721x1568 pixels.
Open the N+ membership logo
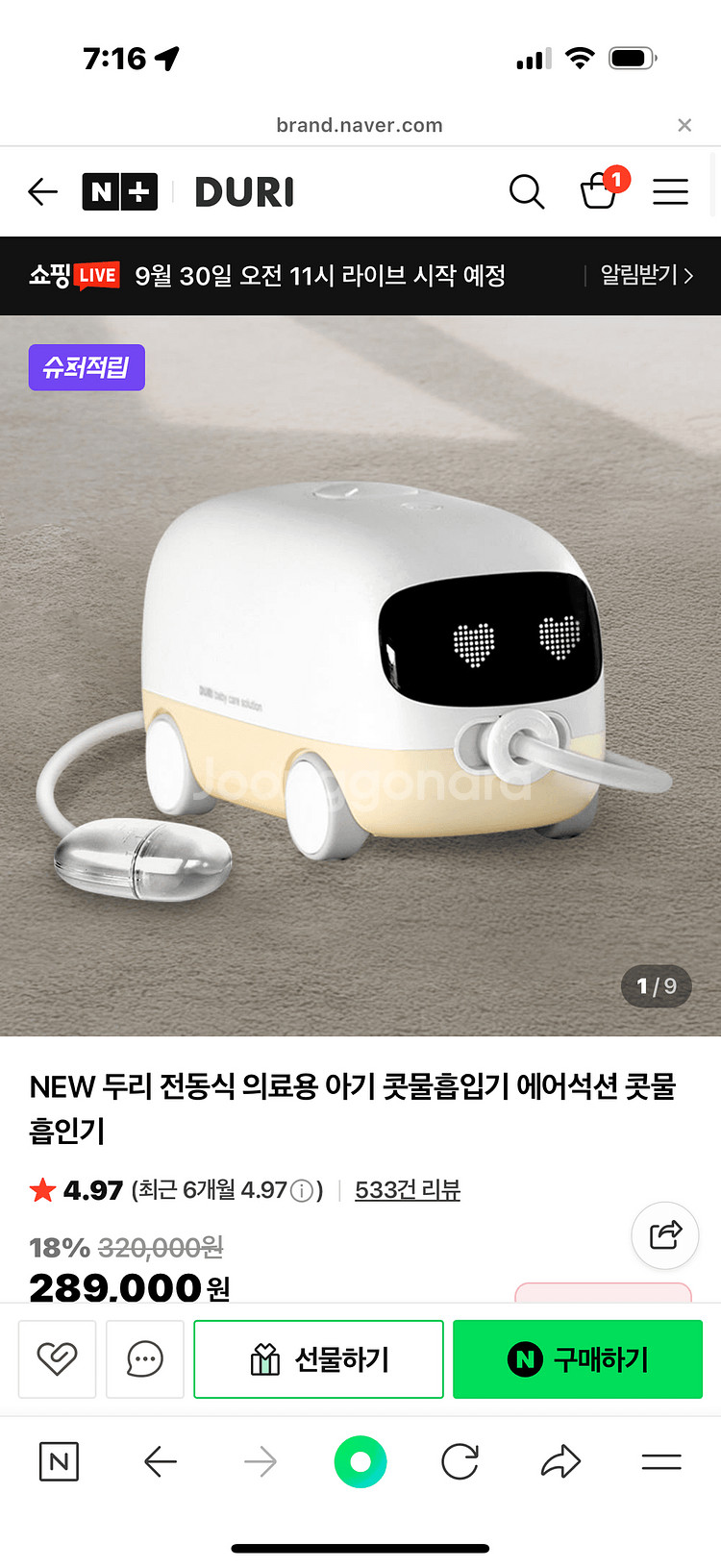click(119, 192)
